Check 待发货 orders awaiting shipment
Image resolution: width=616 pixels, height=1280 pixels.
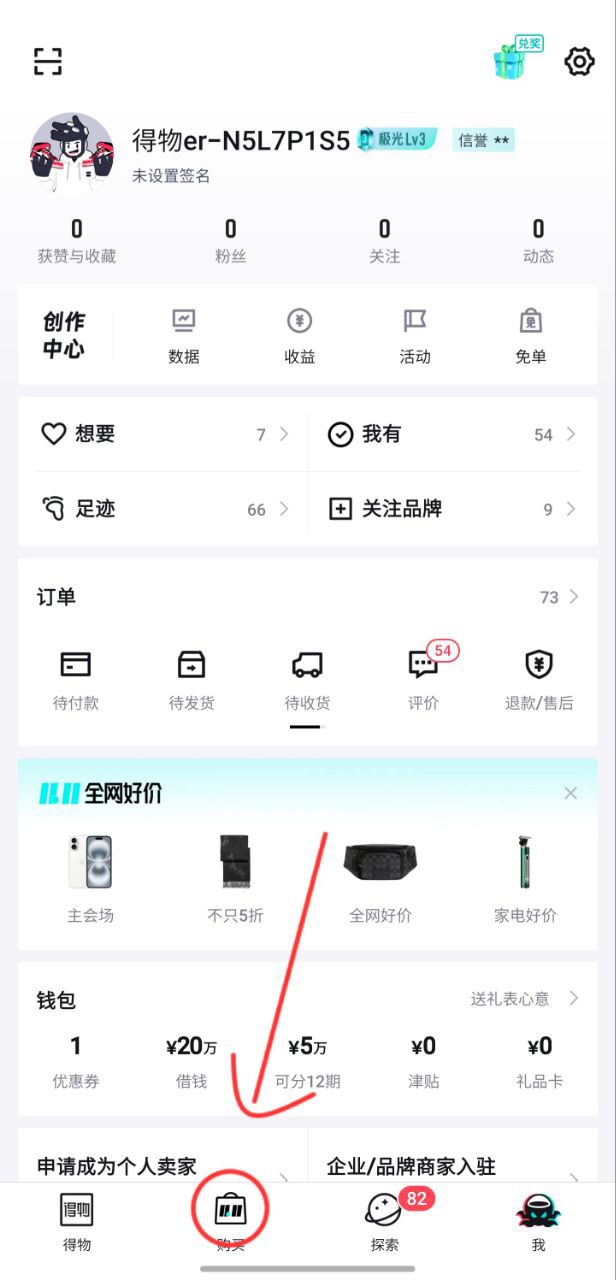point(191,678)
